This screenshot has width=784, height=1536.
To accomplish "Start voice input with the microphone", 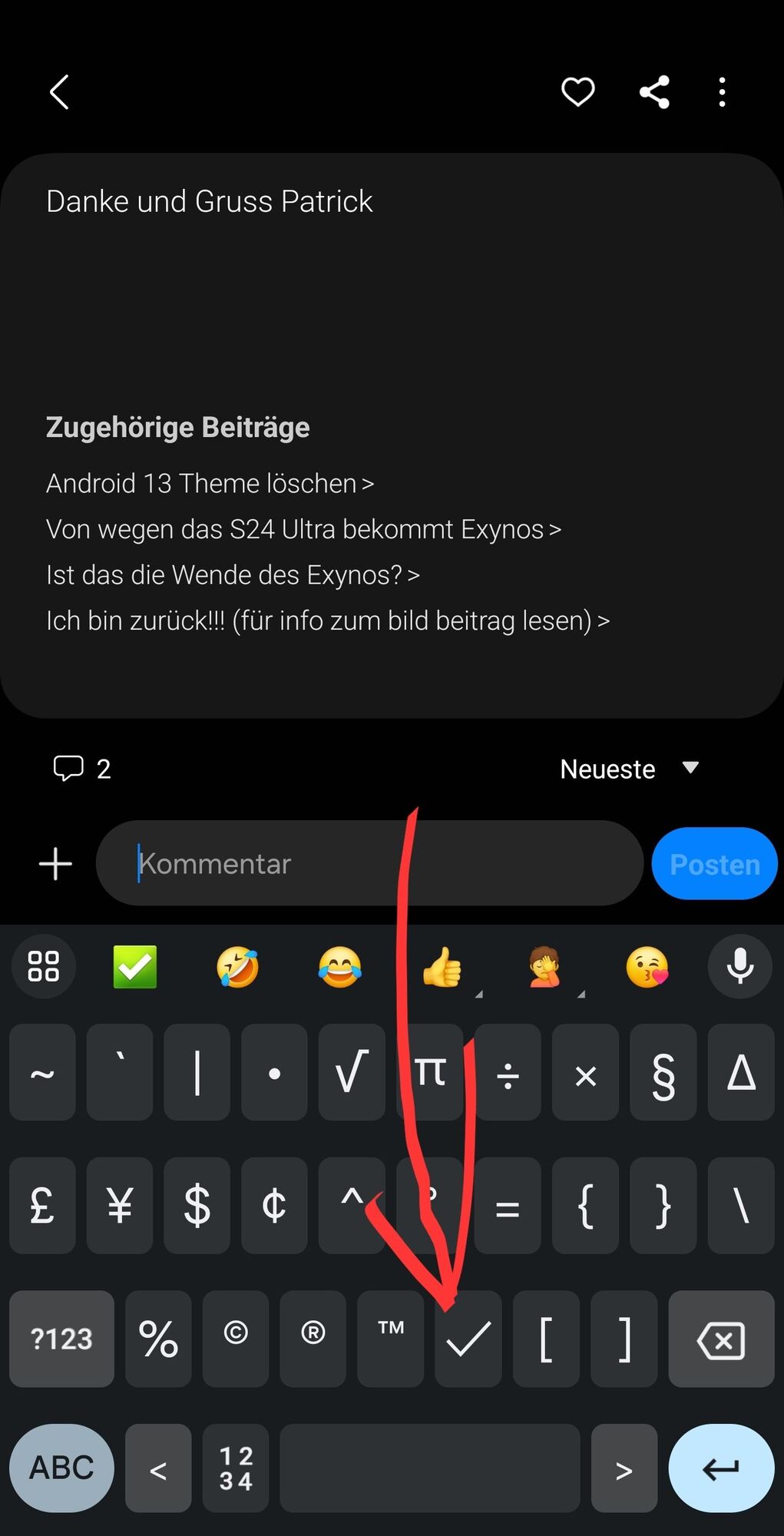I will tap(739, 966).
